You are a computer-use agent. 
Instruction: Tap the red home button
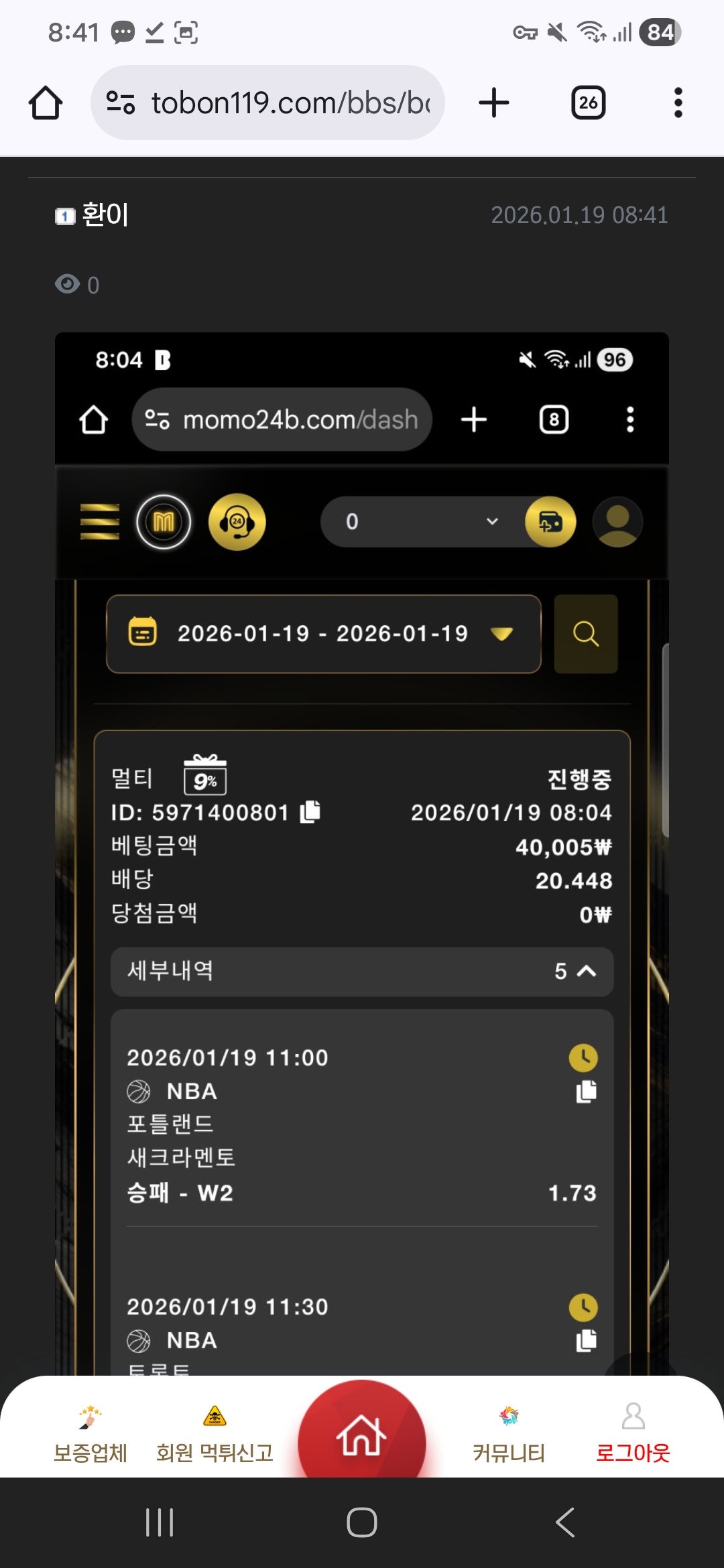(362, 1434)
